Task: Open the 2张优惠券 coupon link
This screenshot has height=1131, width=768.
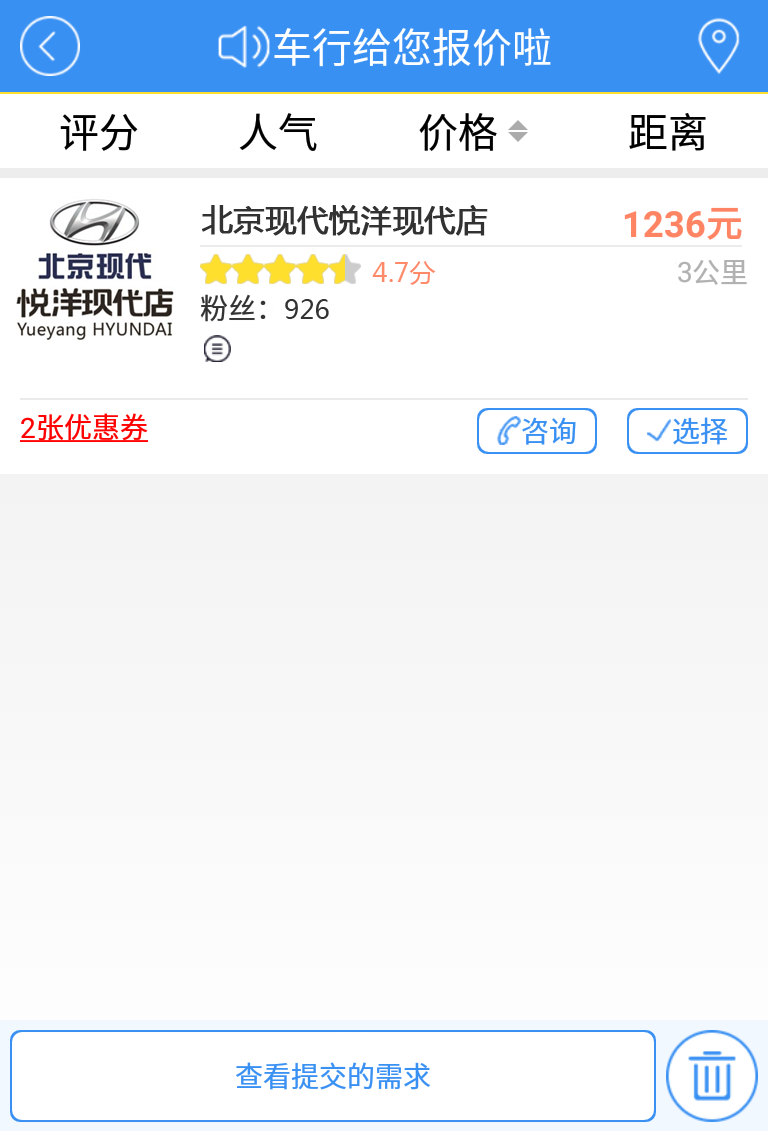Action: (x=84, y=429)
